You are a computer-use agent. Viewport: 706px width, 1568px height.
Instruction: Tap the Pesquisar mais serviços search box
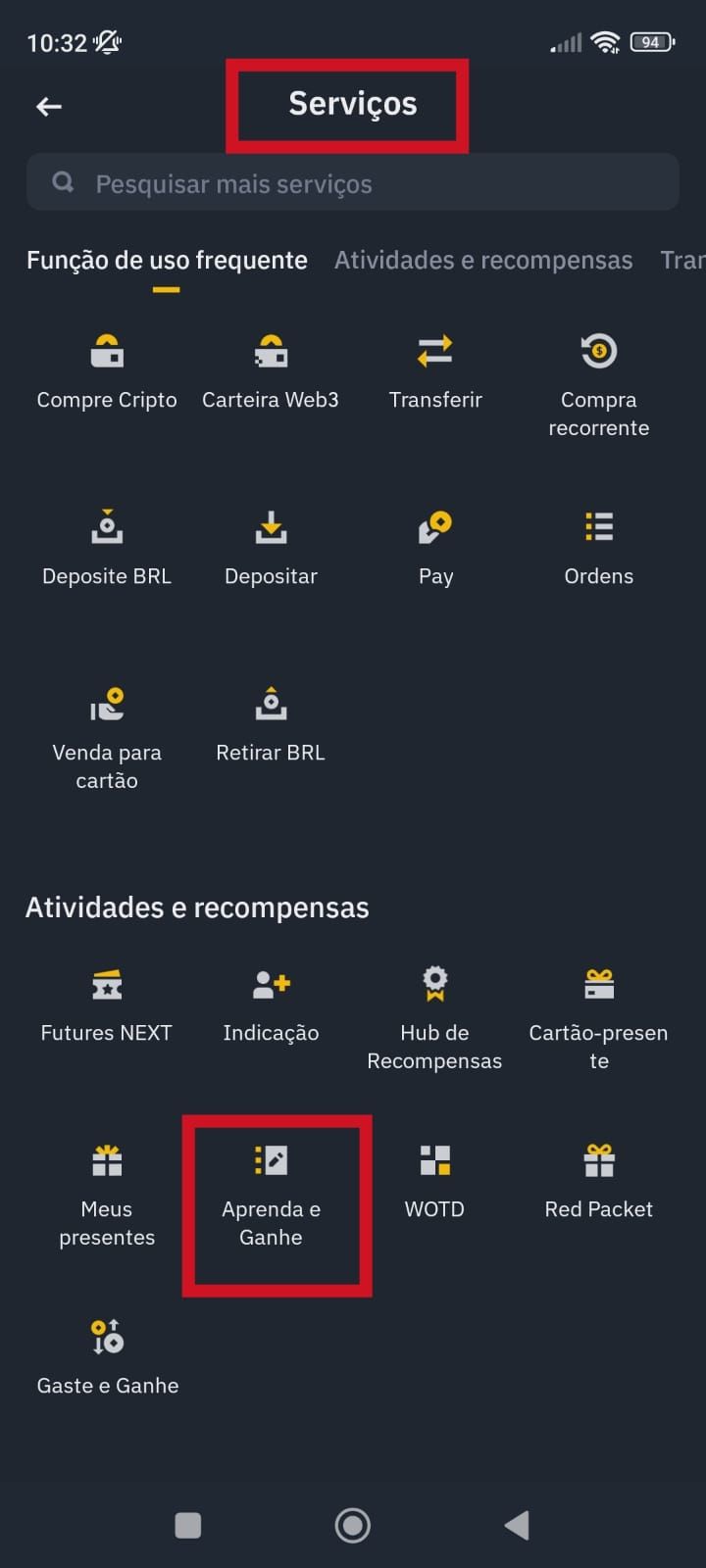pos(353,183)
